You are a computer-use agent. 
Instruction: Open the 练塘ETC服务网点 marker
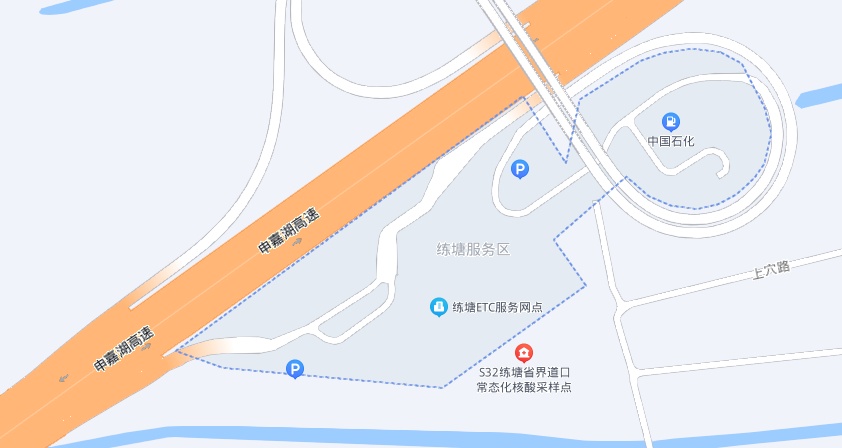click(438, 307)
